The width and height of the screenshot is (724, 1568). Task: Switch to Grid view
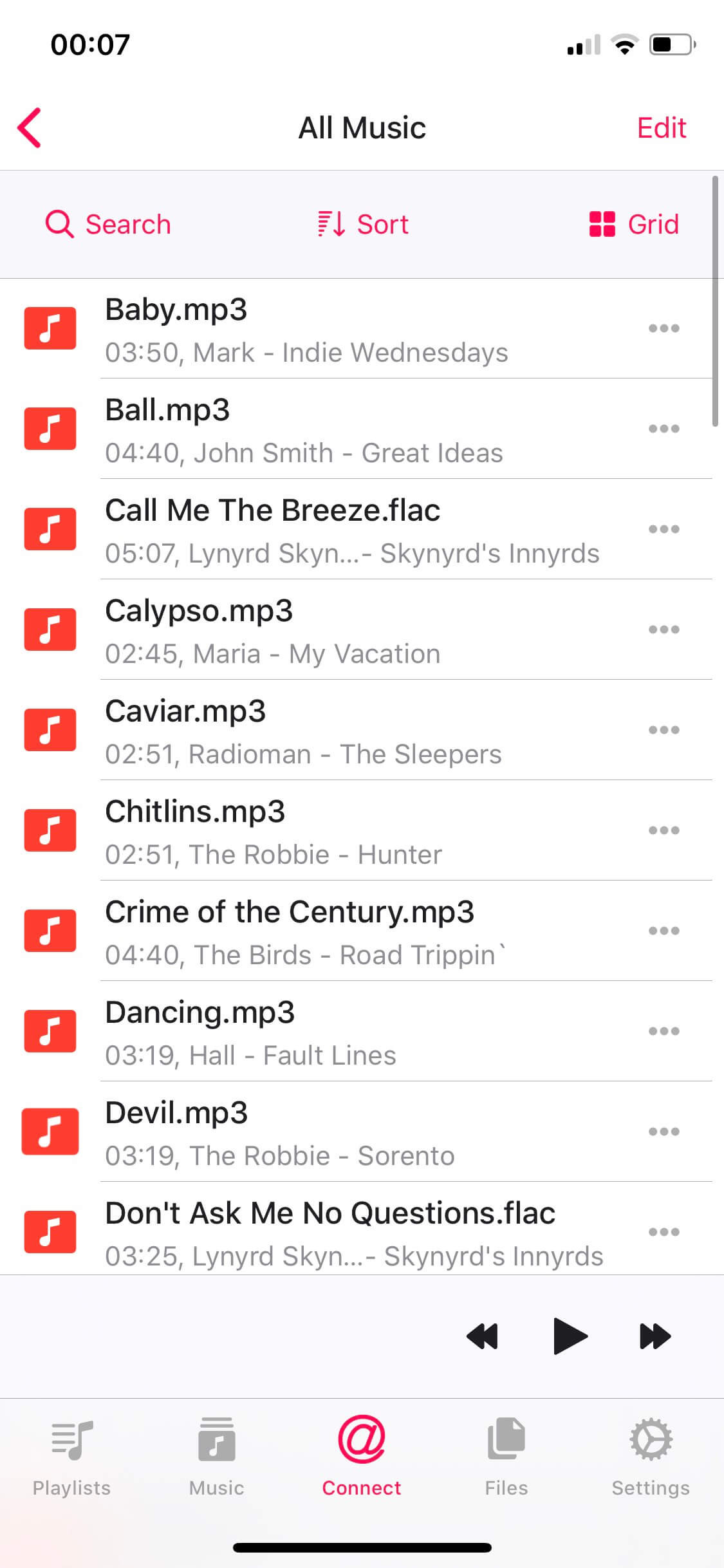[x=634, y=224]
